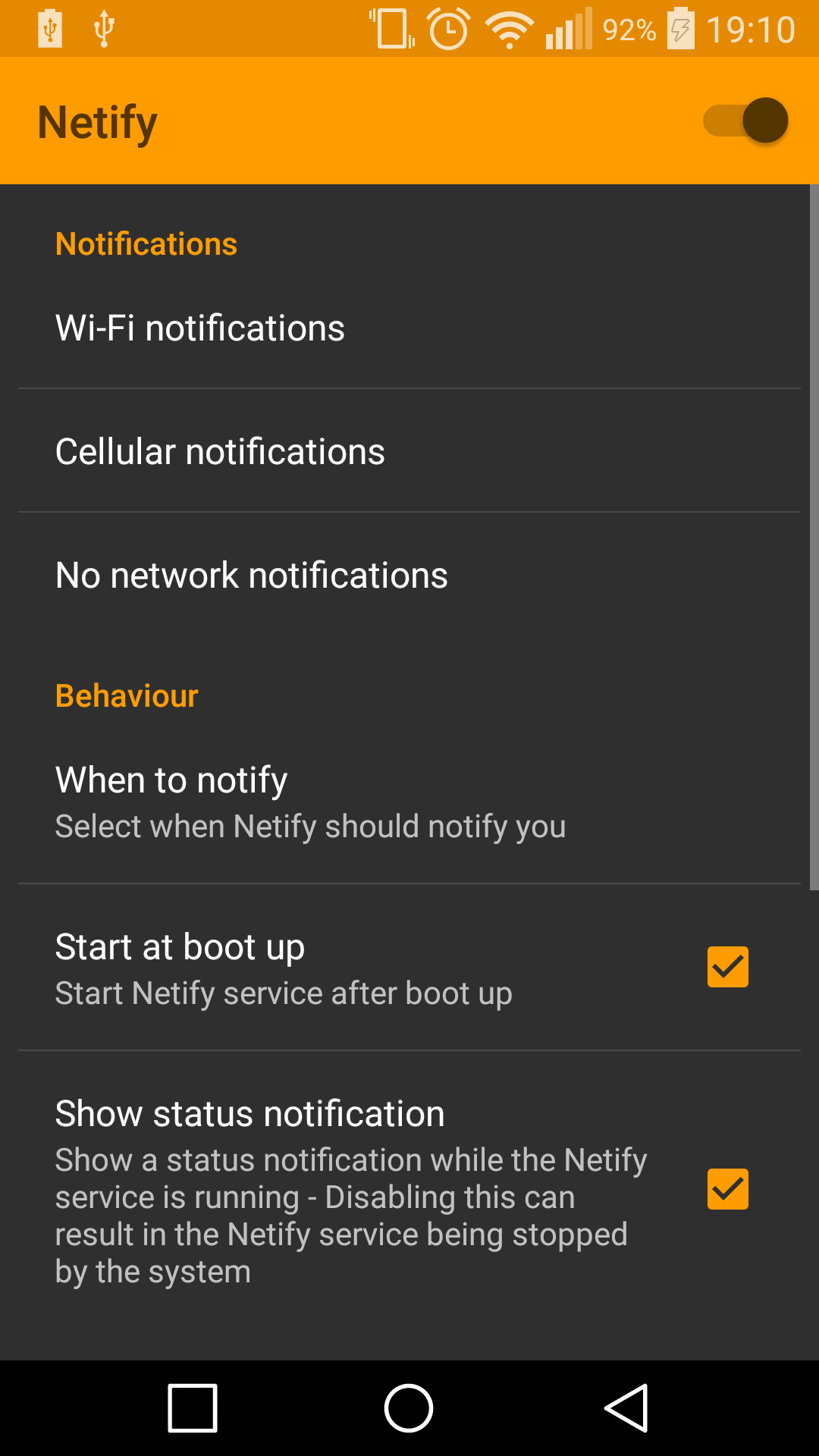Open Wi-Fi notifications settings
819x1456 pixels.
click(x=409, y=328)
